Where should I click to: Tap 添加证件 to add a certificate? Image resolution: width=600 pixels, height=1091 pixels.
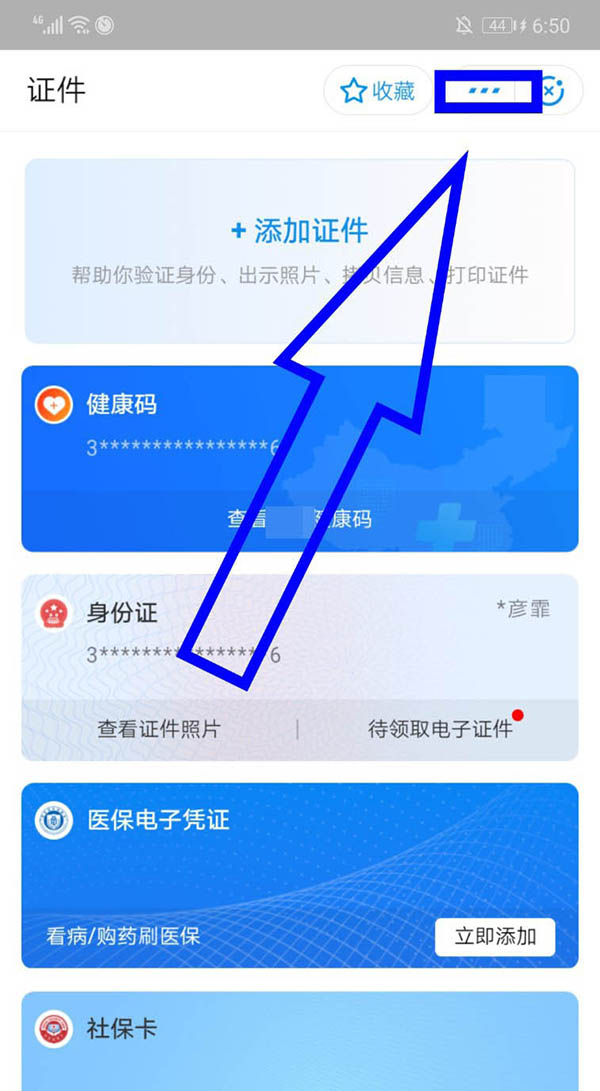point(299,231)
